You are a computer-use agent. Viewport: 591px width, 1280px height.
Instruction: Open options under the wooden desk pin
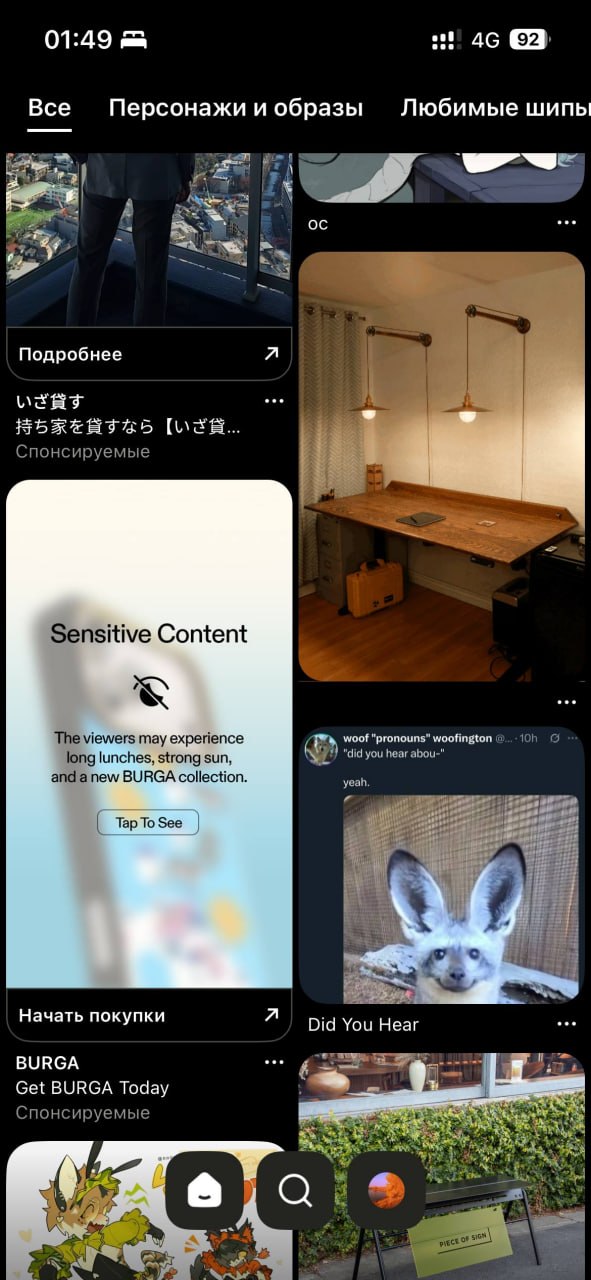click(567, 702)
